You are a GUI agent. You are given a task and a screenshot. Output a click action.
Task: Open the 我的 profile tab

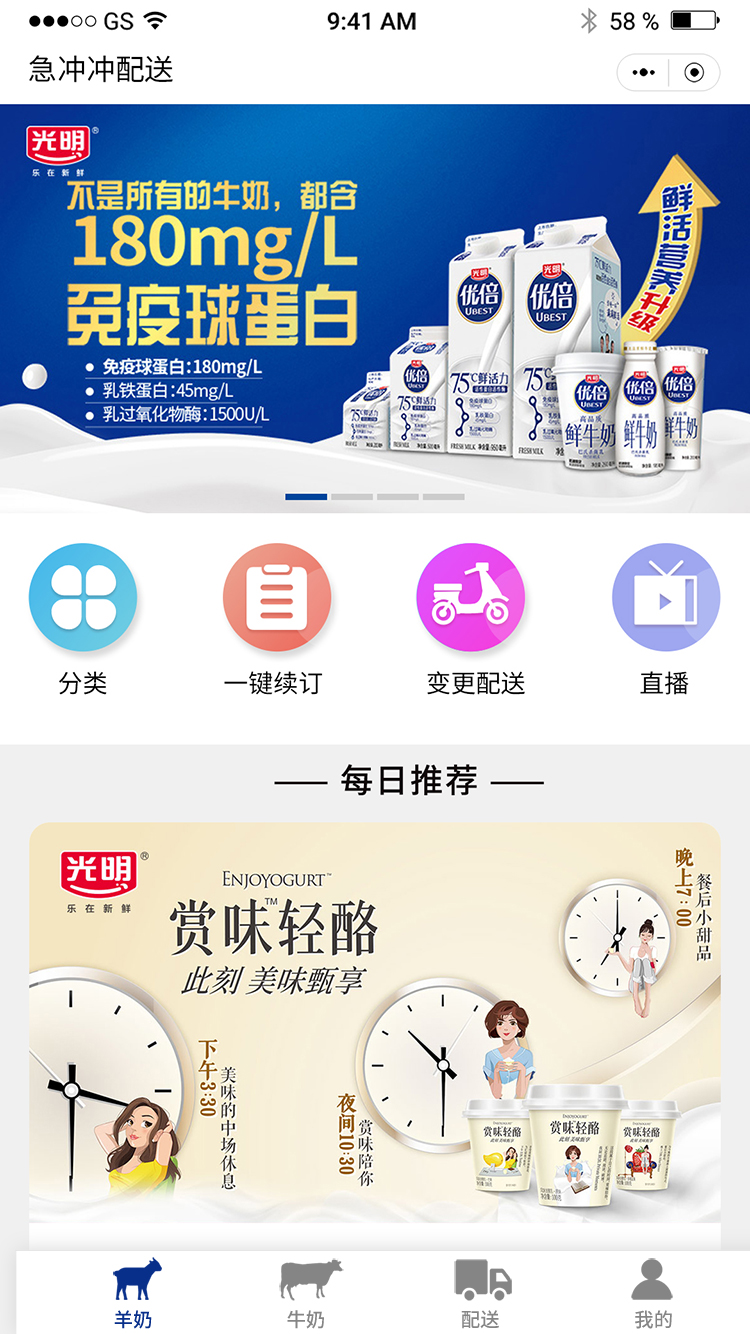coord(653,1293)
